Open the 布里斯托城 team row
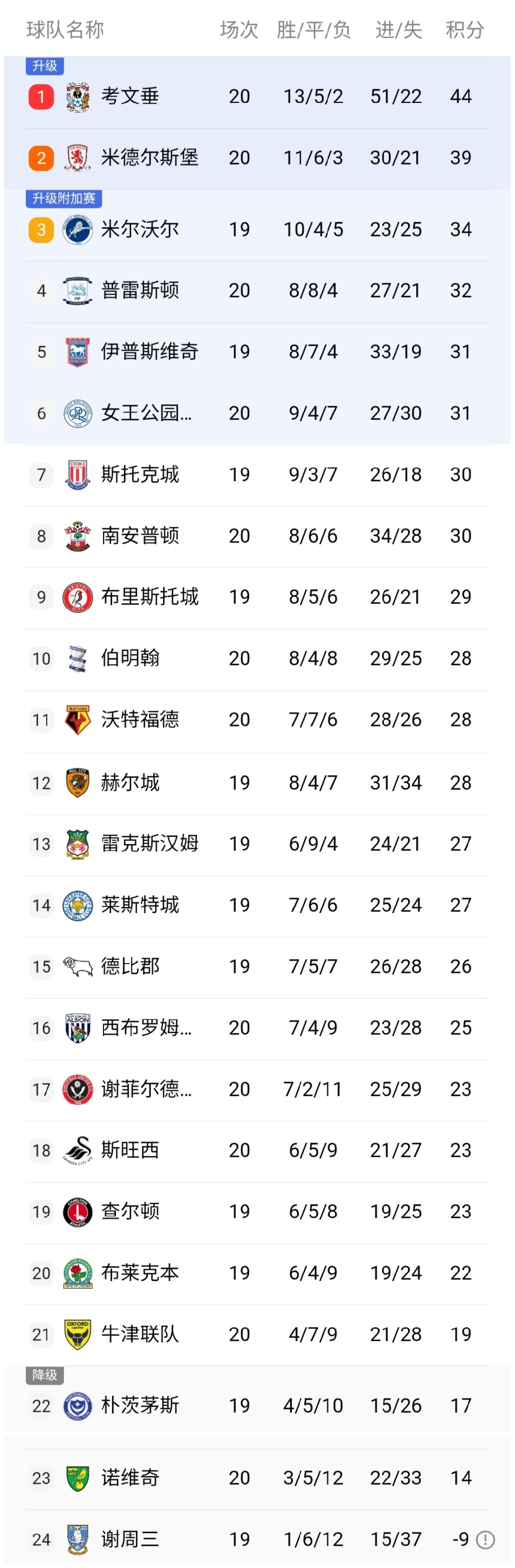 (x=149, y=596)
